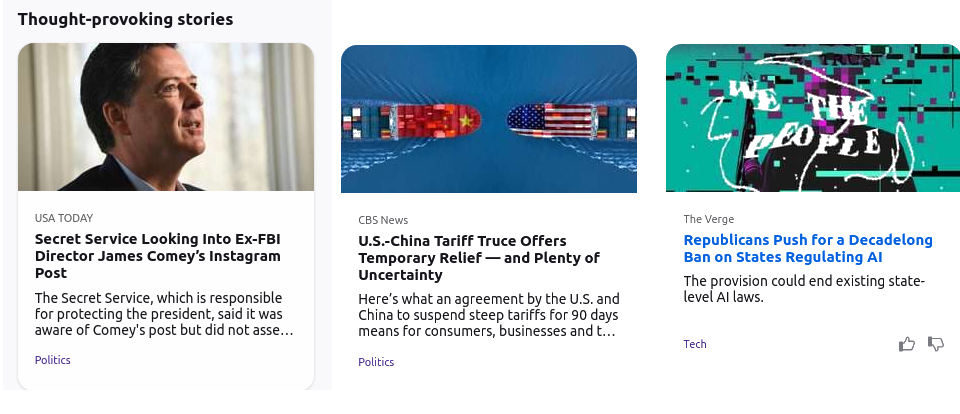This screenshot has height=414, width=960.
Task: Like The Verge AI regulation story
Action: 907,344
